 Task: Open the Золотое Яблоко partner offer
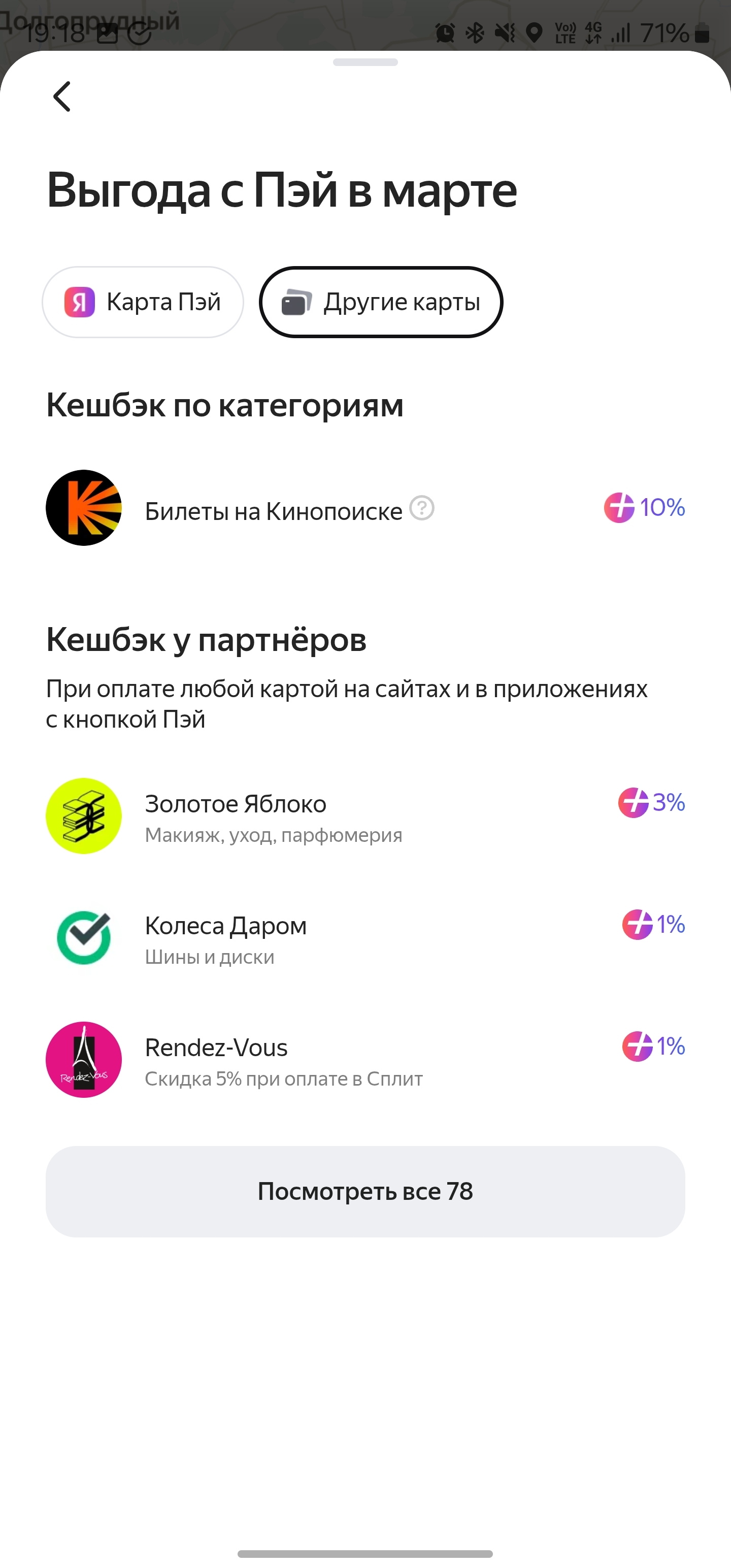coord(273,816)
